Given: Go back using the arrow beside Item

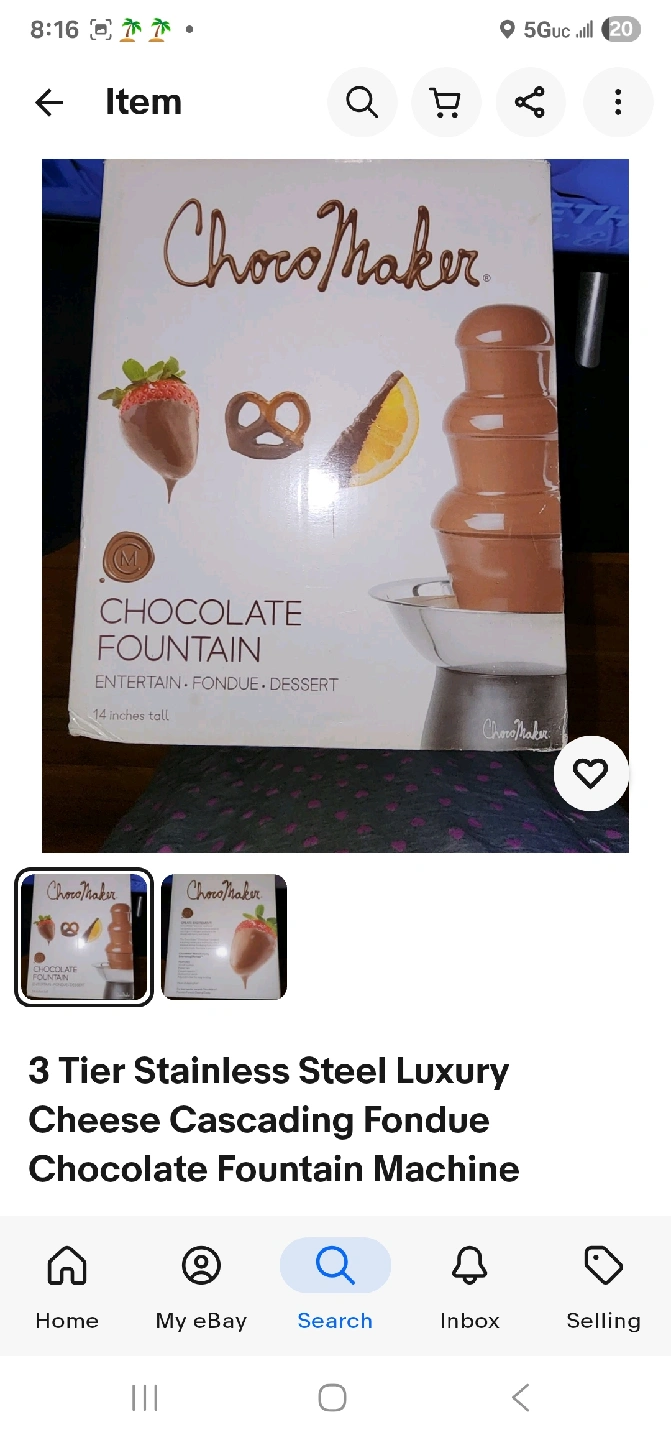Looking at the screenshot, I should [x=49, y=102].
